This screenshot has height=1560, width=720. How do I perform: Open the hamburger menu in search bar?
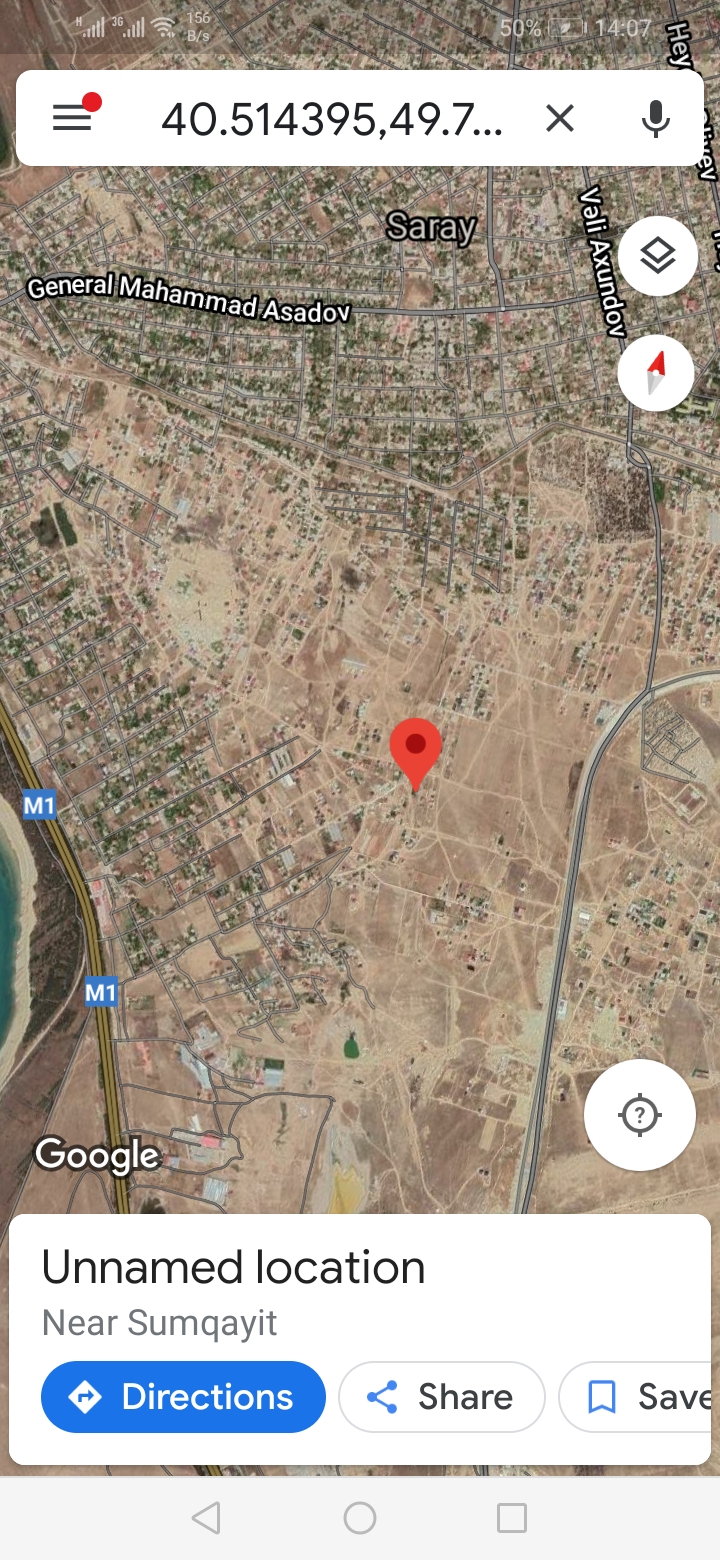tap(73, 118)
